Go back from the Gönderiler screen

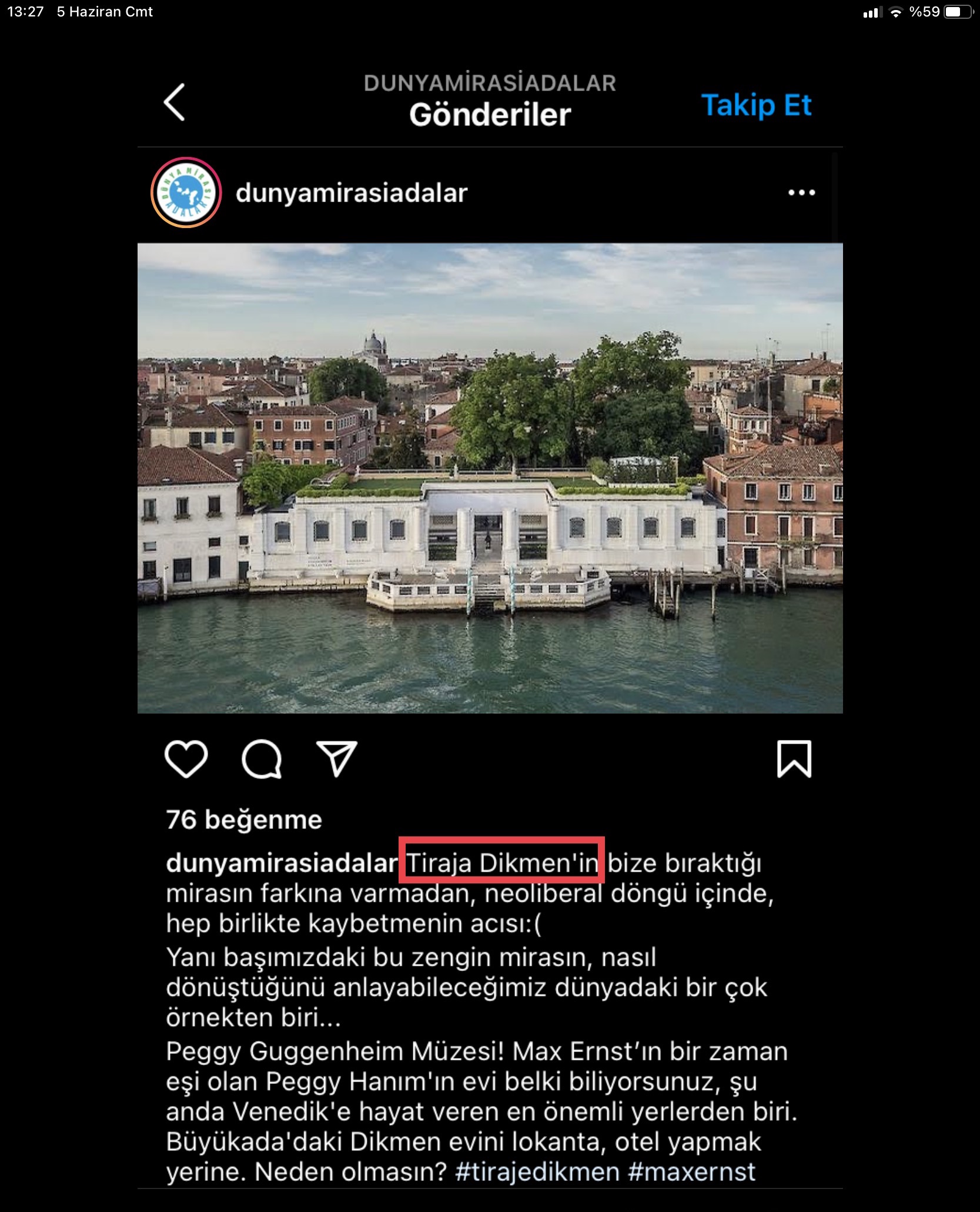[x=175, y=102]
